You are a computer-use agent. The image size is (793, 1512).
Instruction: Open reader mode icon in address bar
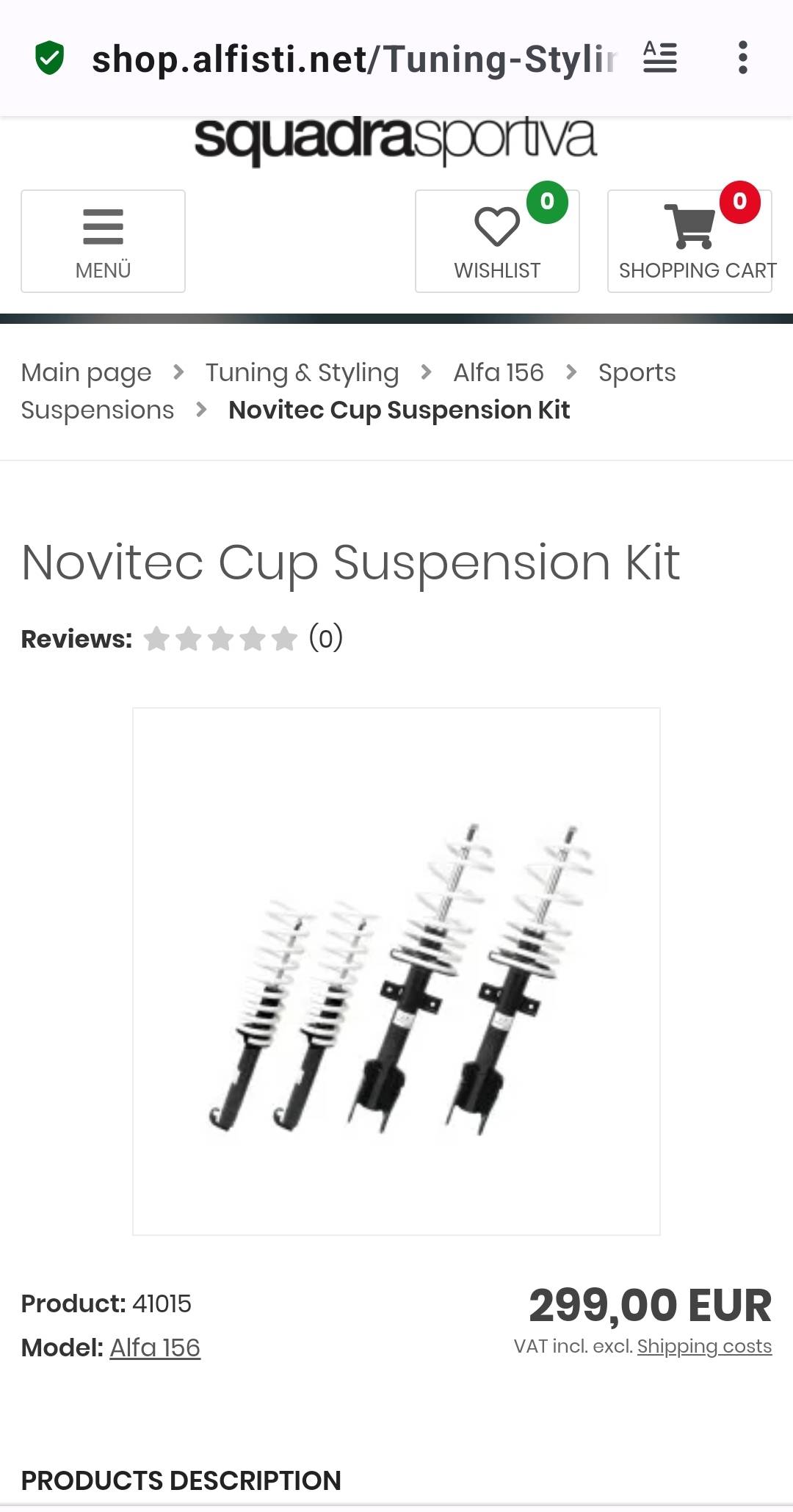659,57
